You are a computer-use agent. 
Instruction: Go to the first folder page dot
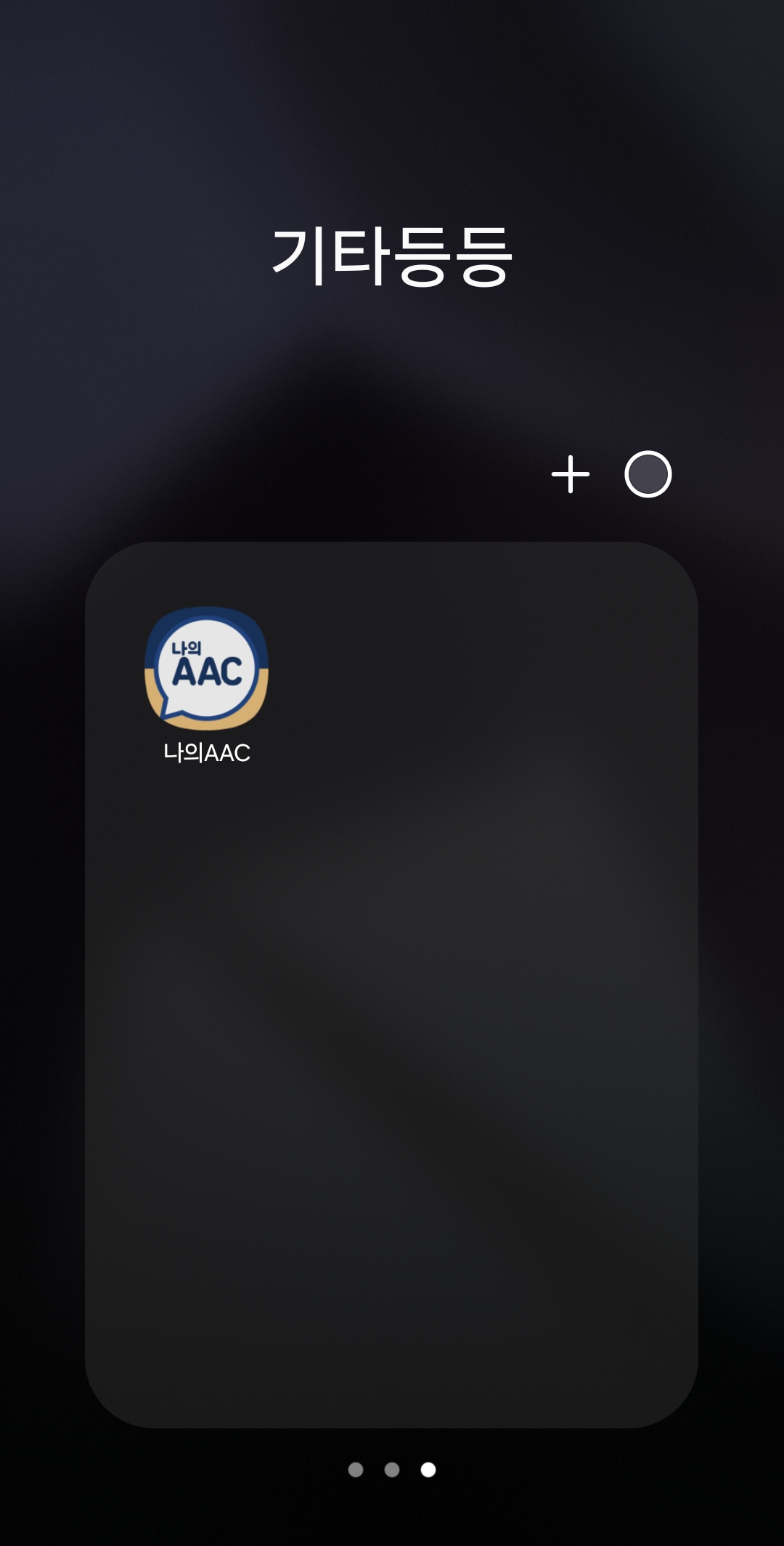[x=356, y=1470]
